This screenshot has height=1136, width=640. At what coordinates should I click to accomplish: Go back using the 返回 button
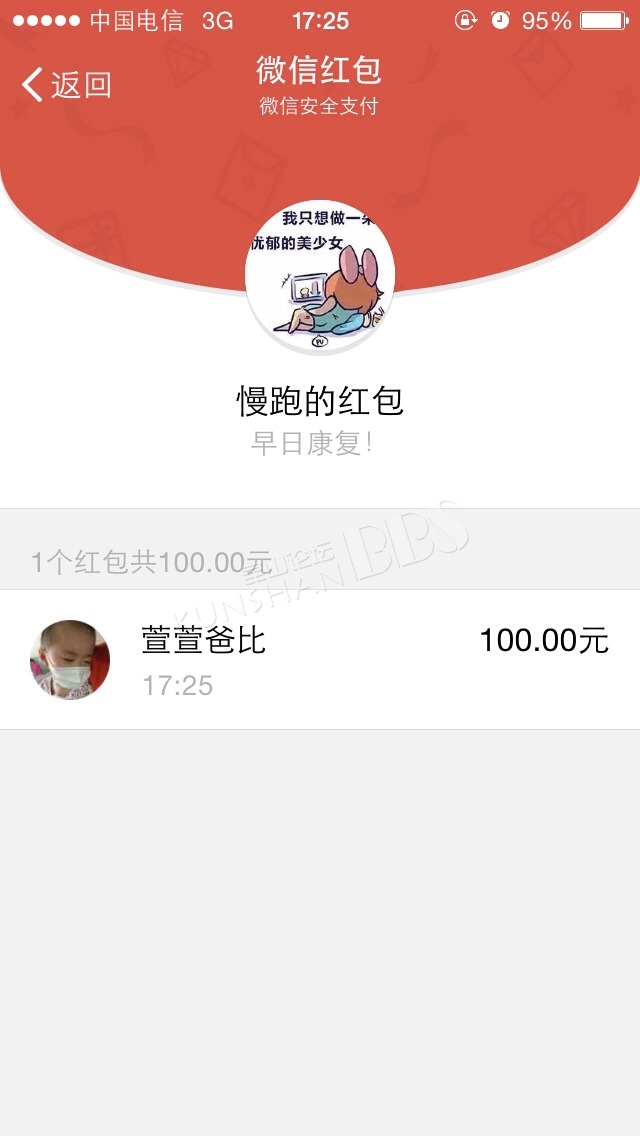67,85
